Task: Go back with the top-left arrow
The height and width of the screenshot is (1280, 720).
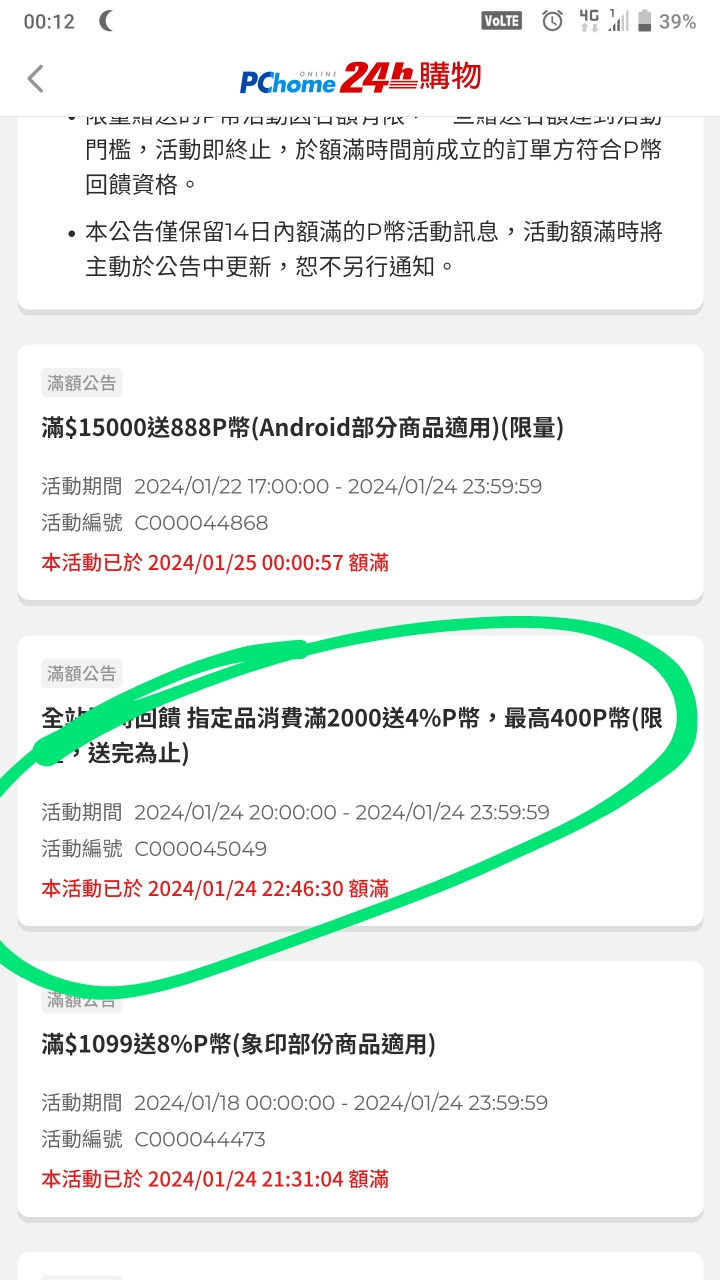Action: pos(35,78)
